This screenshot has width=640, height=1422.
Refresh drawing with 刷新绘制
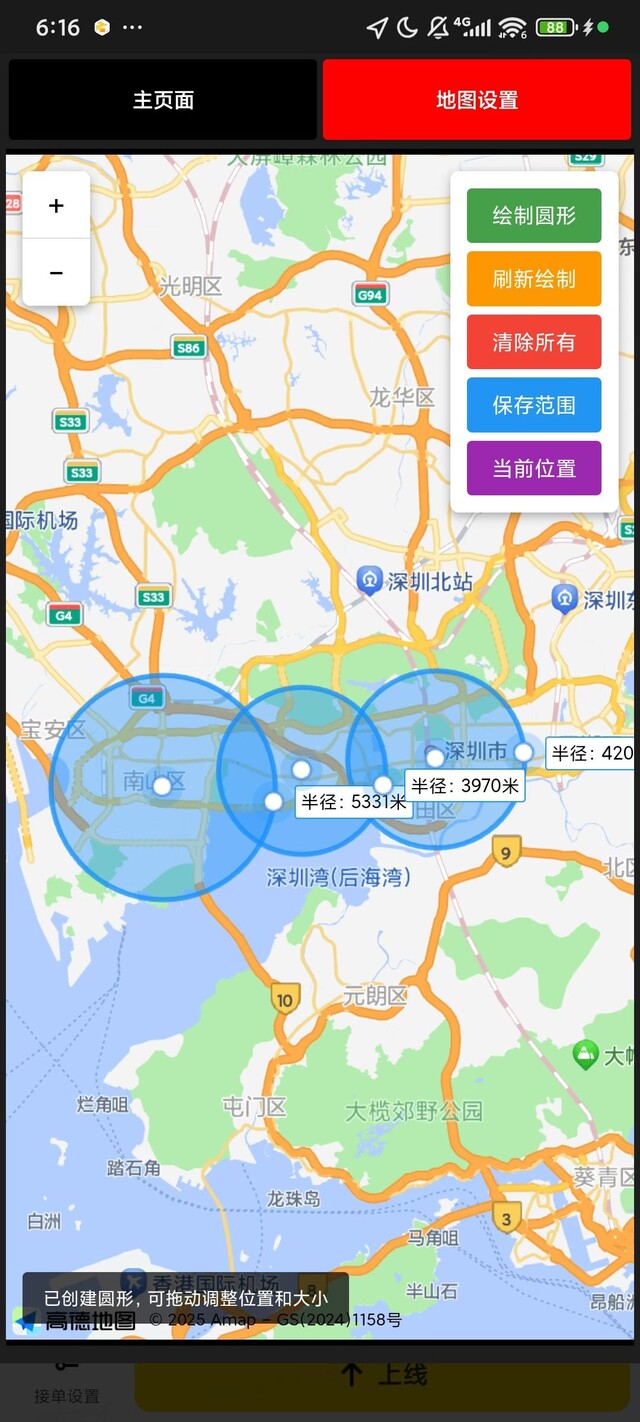pos(534,279)
